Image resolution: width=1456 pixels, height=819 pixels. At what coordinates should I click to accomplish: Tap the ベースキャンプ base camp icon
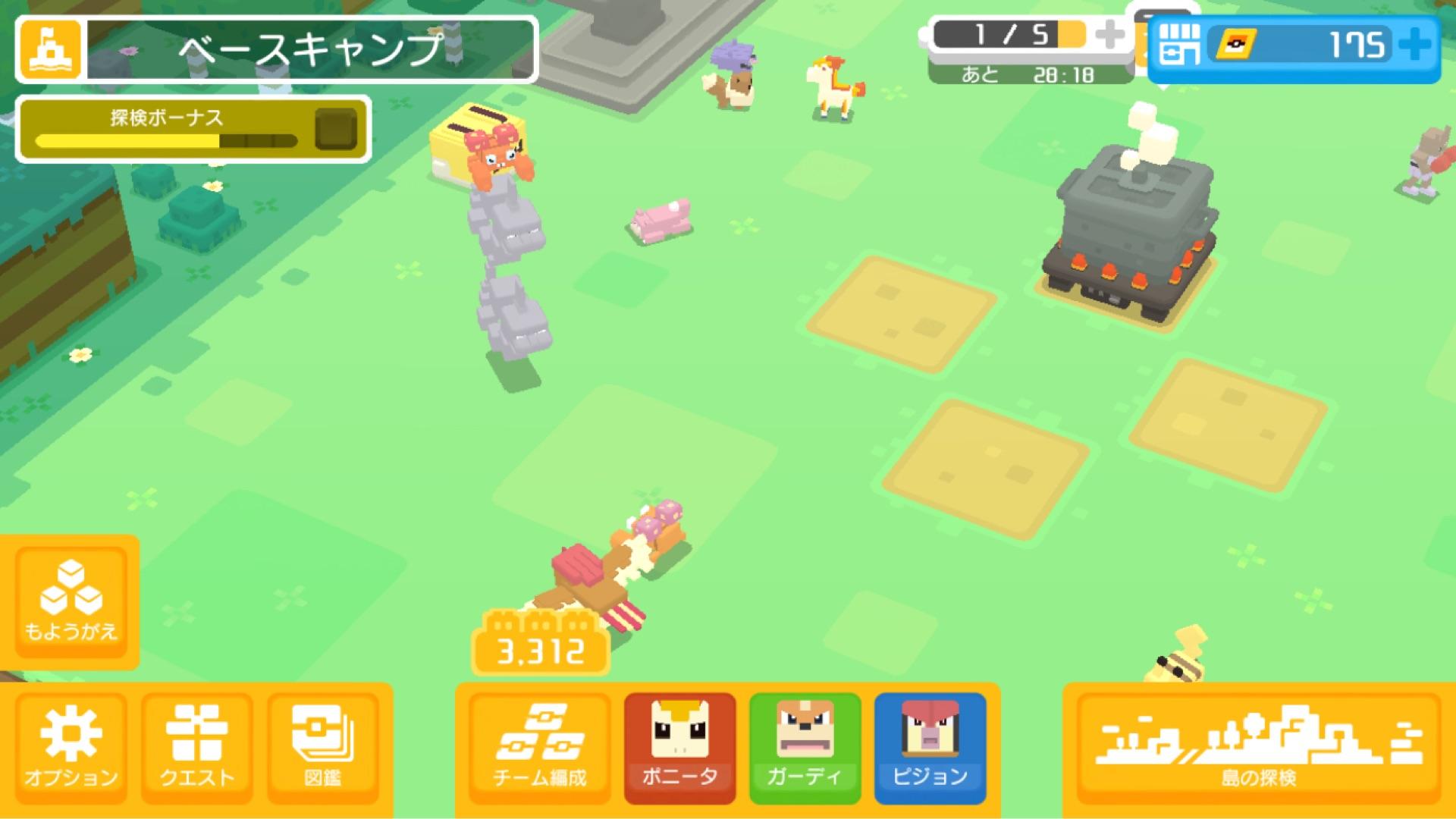click(51, 49)
